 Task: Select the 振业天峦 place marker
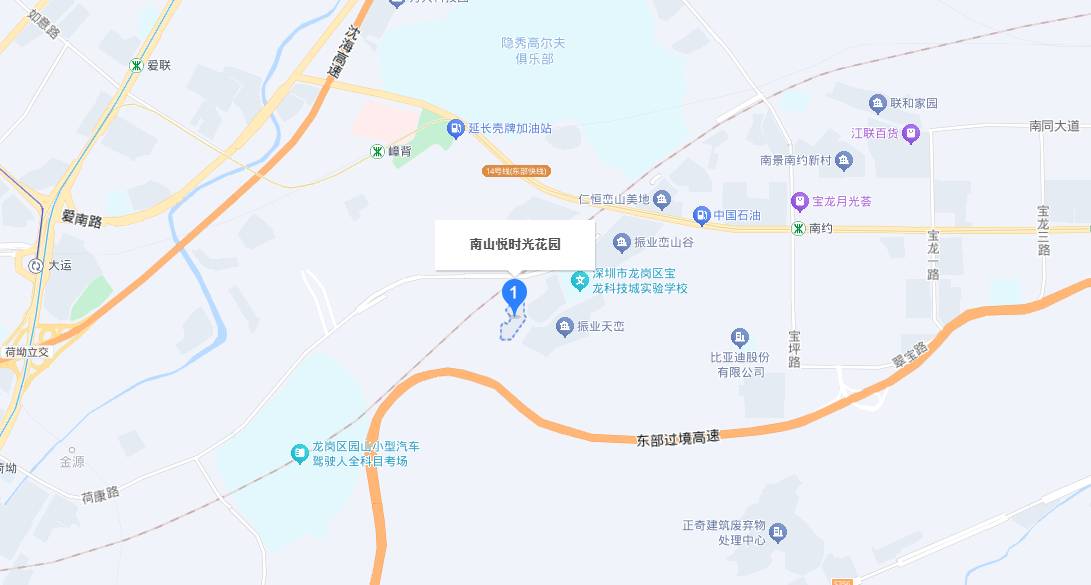point(566,327)
